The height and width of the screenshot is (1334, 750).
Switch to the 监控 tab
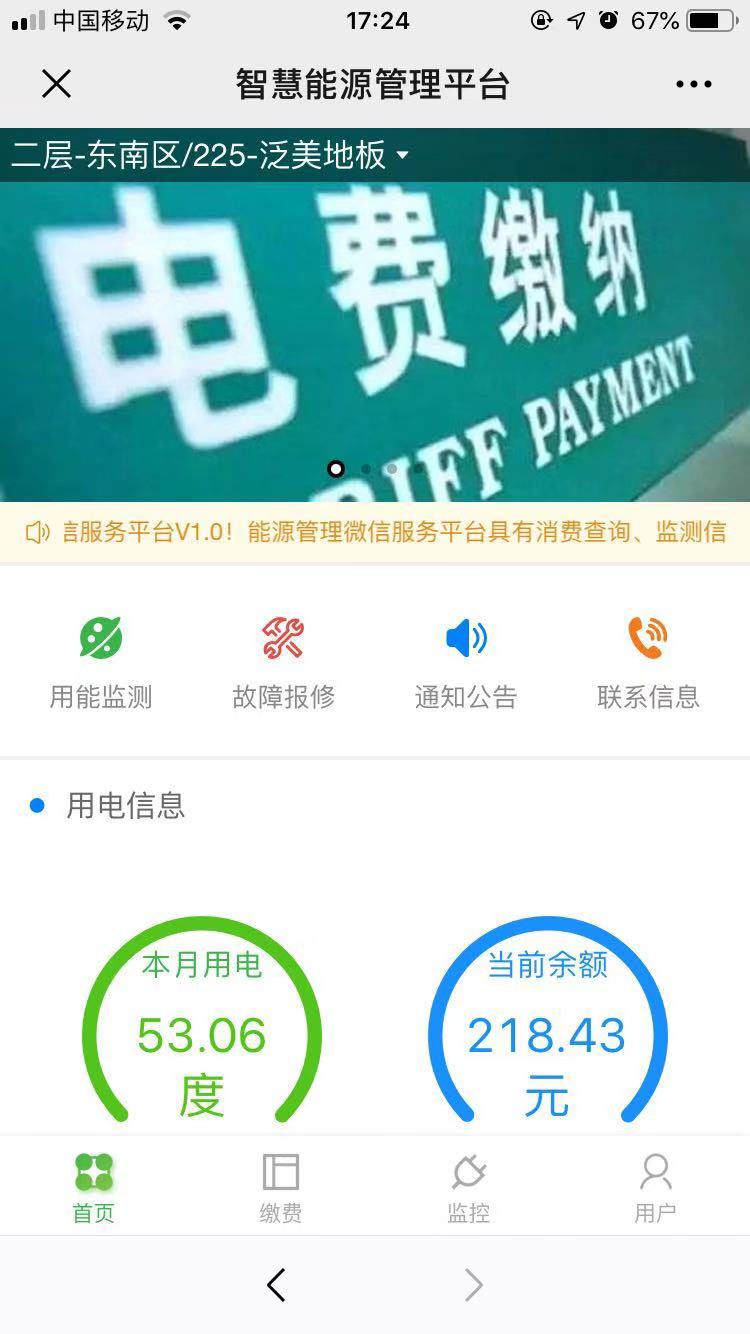pos(468,1187)
